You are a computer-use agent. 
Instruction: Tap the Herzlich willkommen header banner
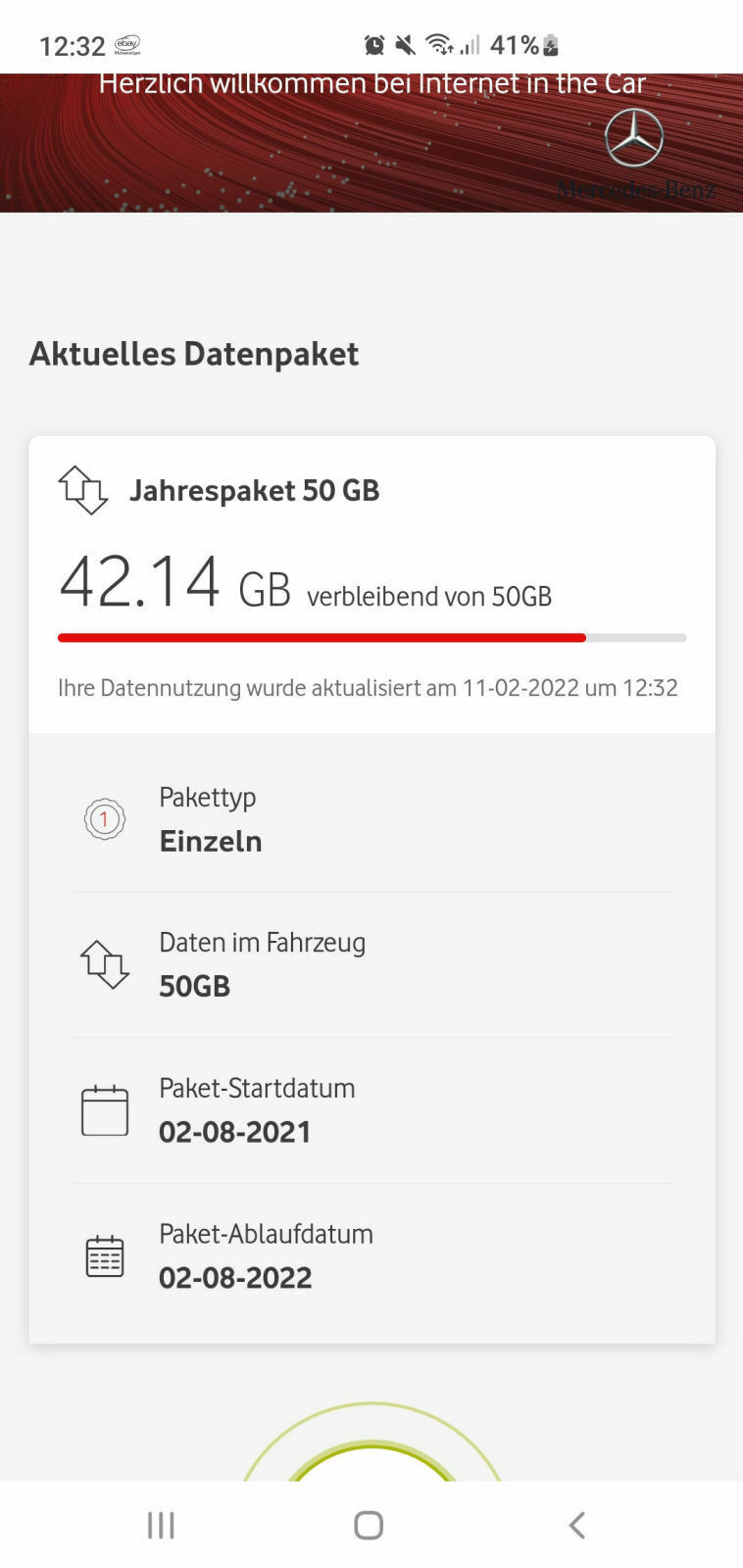(x=371, y=83)
